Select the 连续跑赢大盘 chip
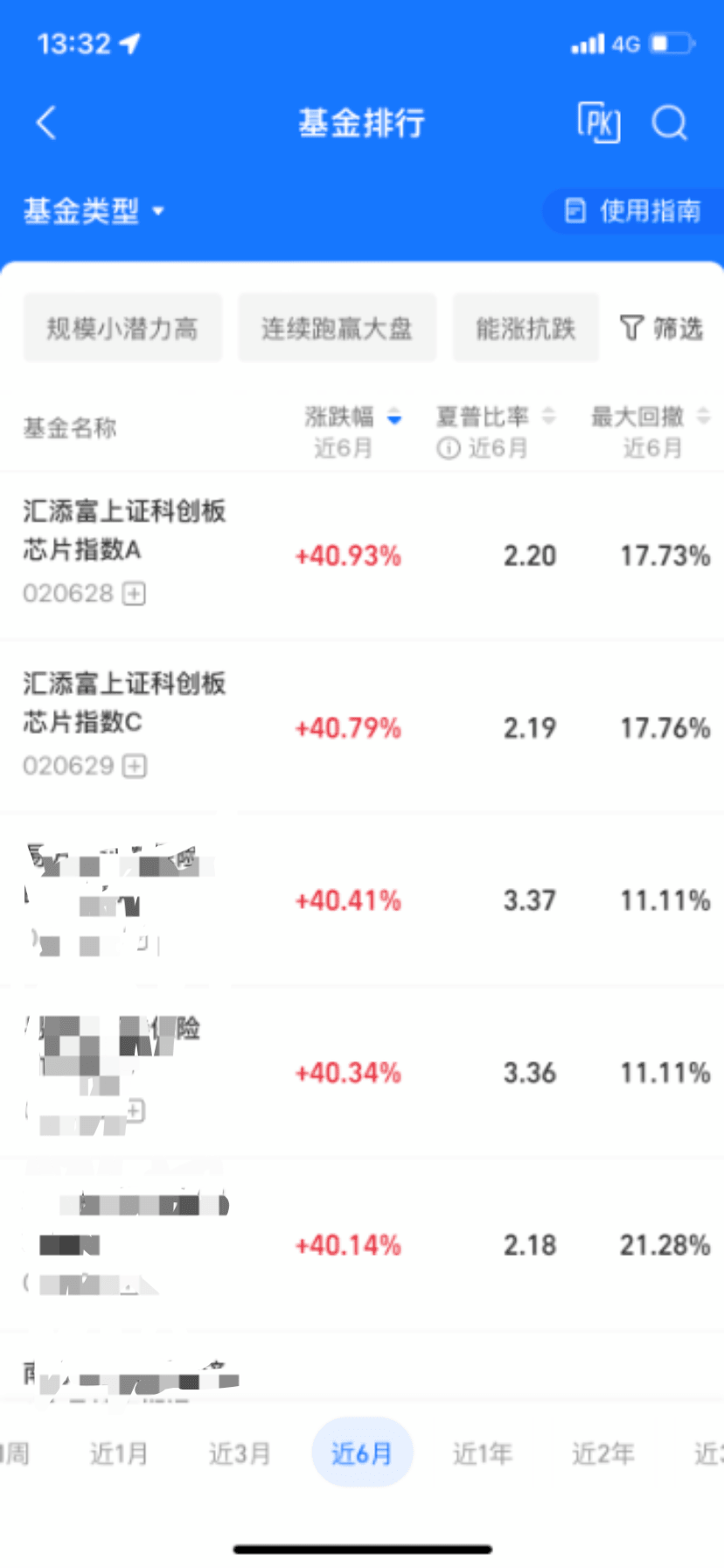The height and width of the screenshot is (1568, 724). pos(337,328)
